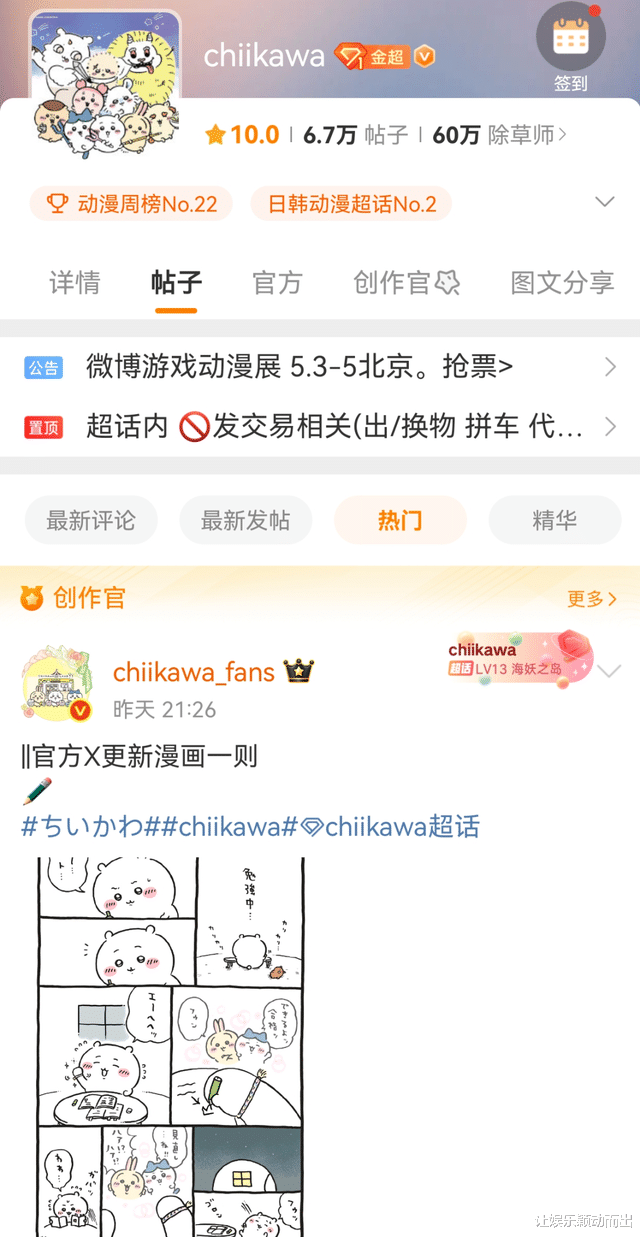The image size is (640, 1237).
Task: Select the 精华 filter chip
Action: (554, 520)
